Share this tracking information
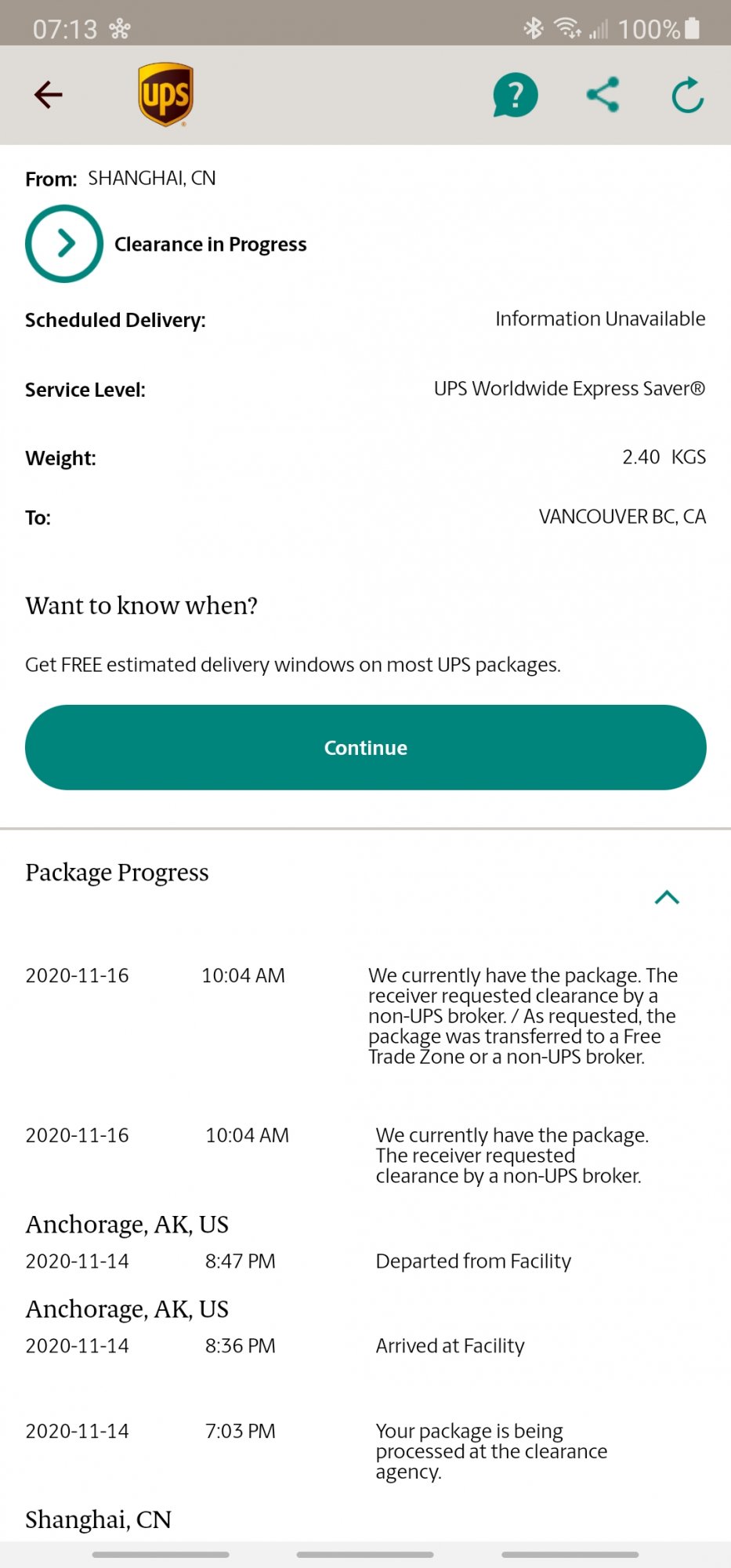The image size is (731, 1568). pos(603,95)
